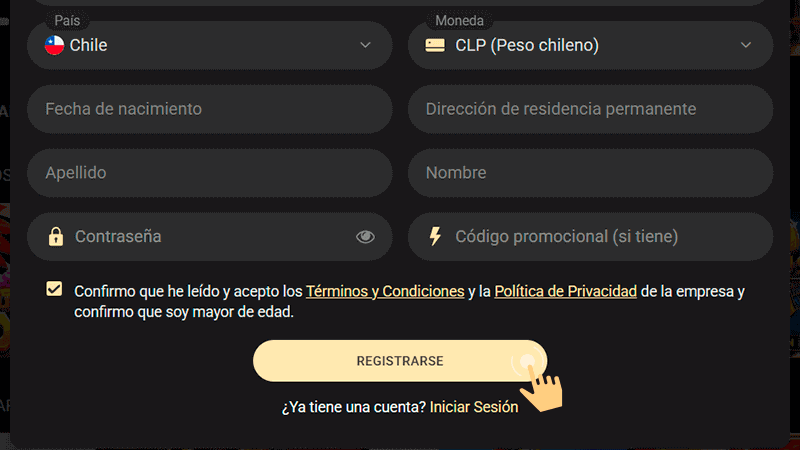Tap the REGISTRARSE button
The width and height of the screenshot is (800, 450).
click(399, 361)
